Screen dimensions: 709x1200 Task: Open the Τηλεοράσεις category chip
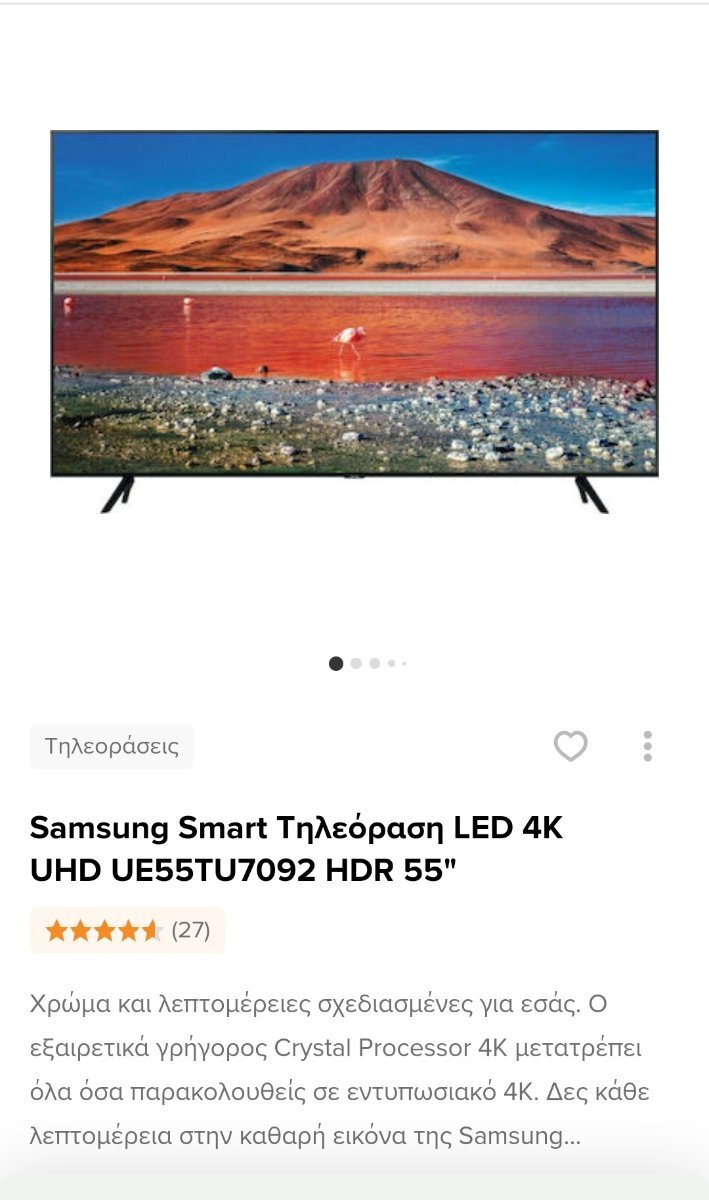click(x=112, y=746)
